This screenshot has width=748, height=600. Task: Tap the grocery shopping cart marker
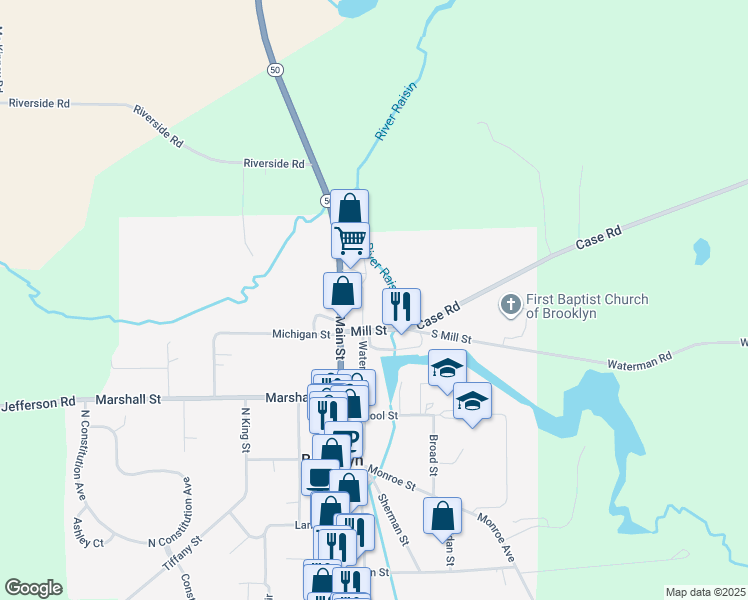[x=350, y=242]
